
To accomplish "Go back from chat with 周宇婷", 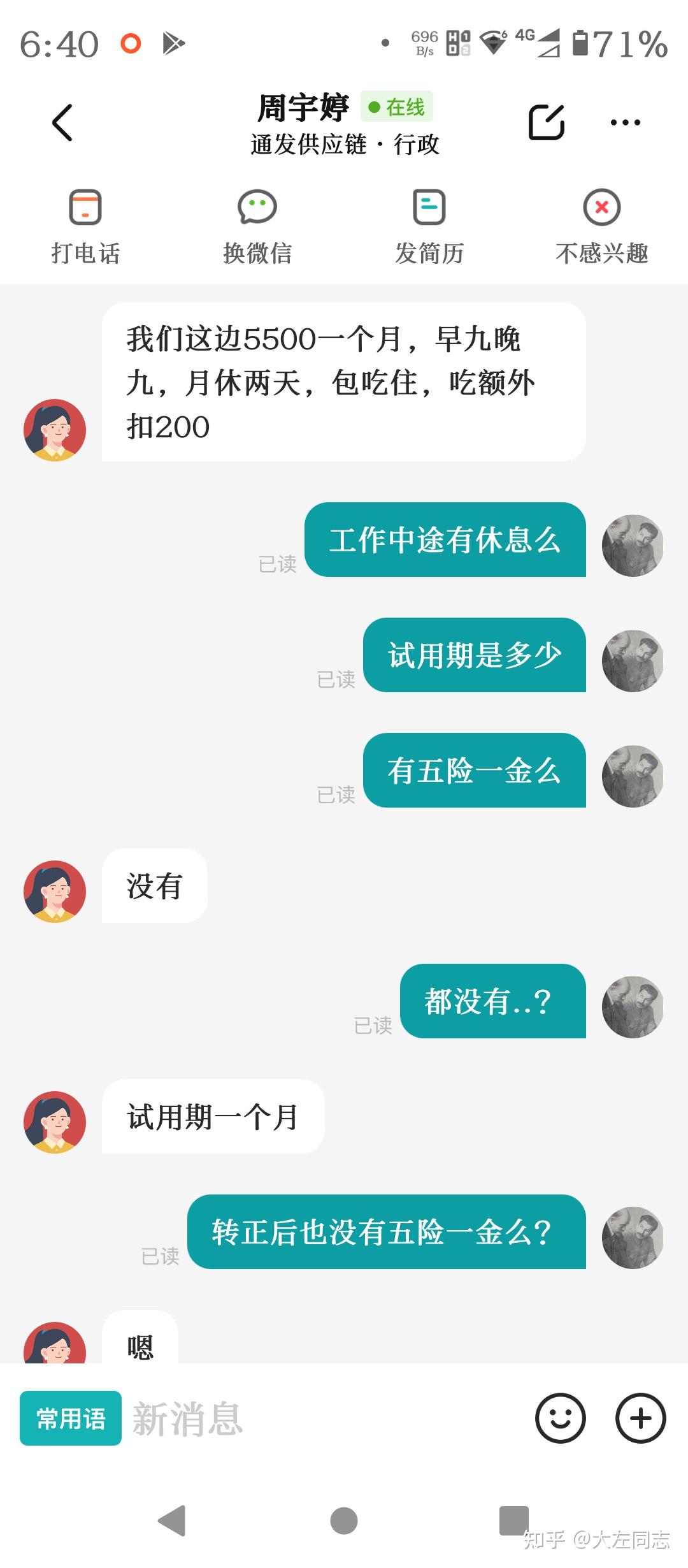I will coord(62,122).
